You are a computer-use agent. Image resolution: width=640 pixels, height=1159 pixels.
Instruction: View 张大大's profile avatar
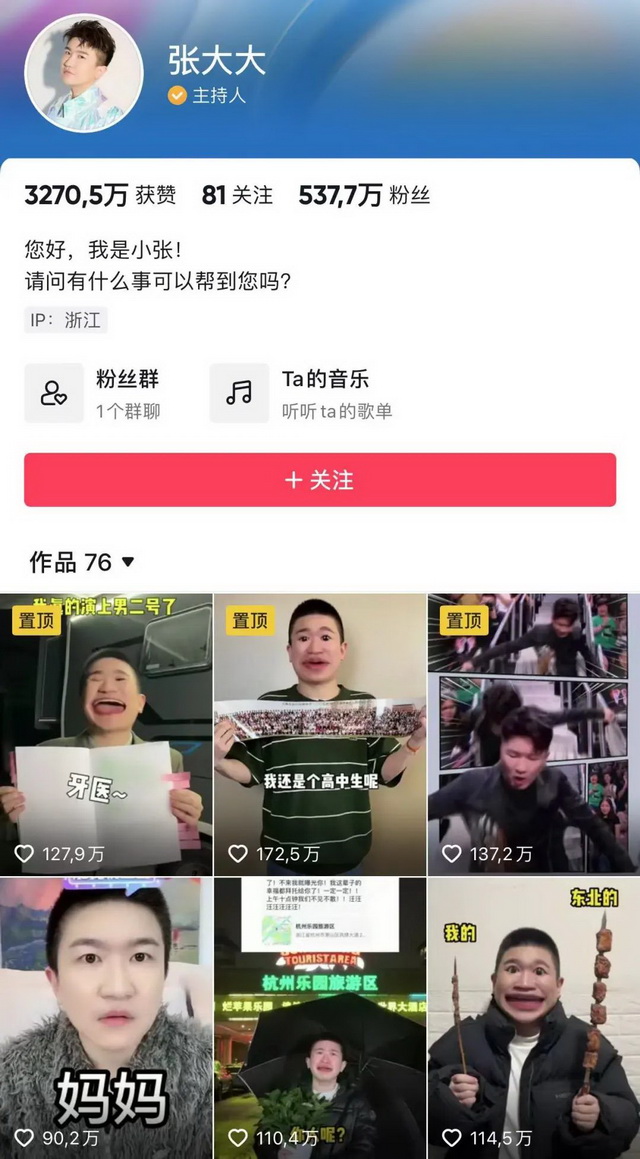pos(84,73)
